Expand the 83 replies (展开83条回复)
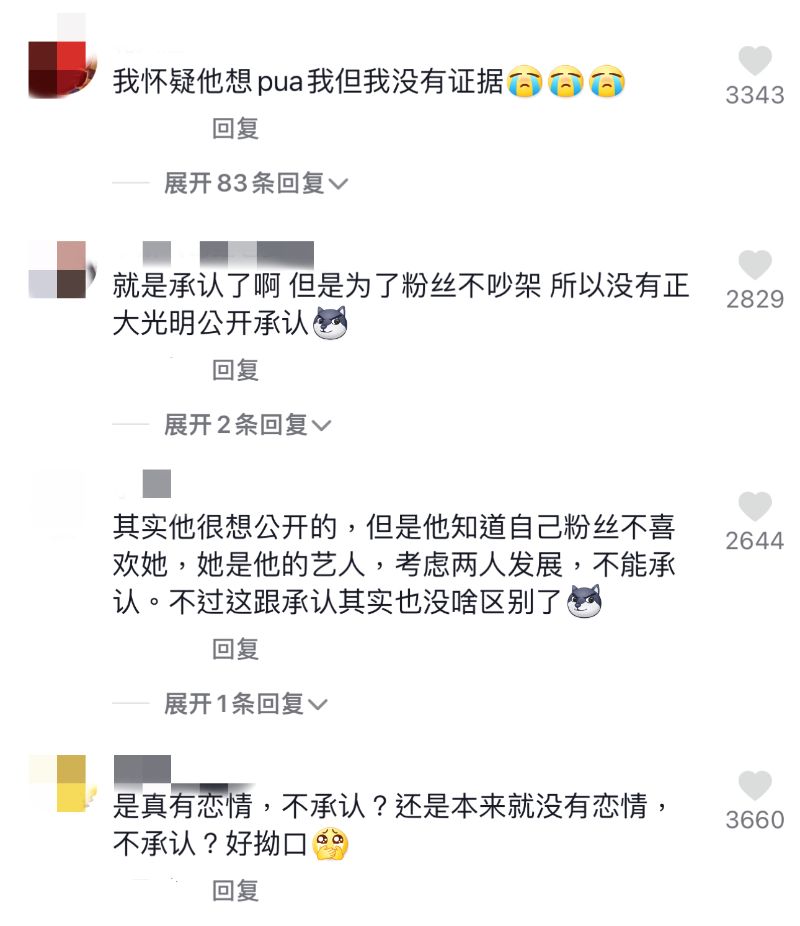The height and width of the screenshot is (926, 800). 255,183
